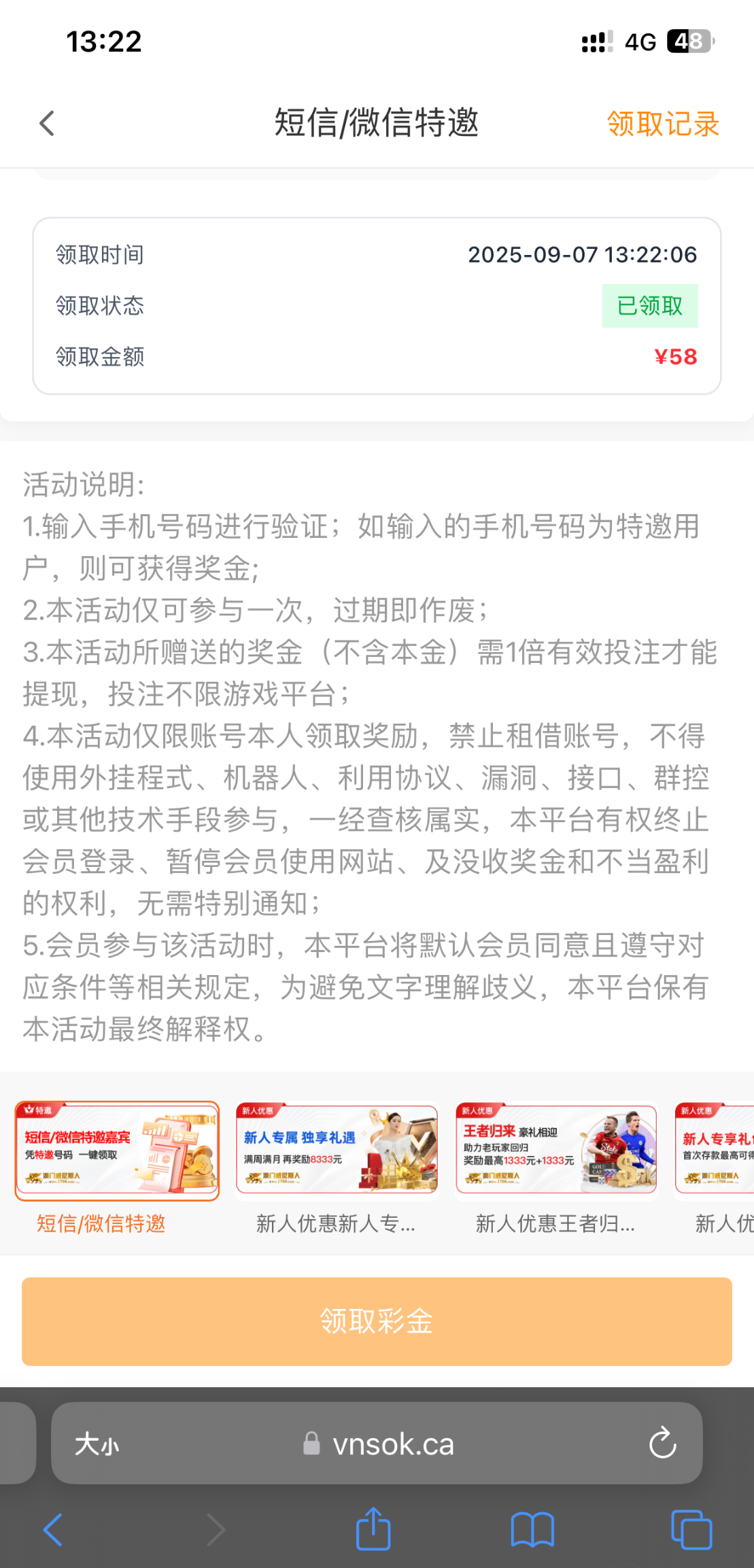Show the Safari tab overview

(693, 1530)
